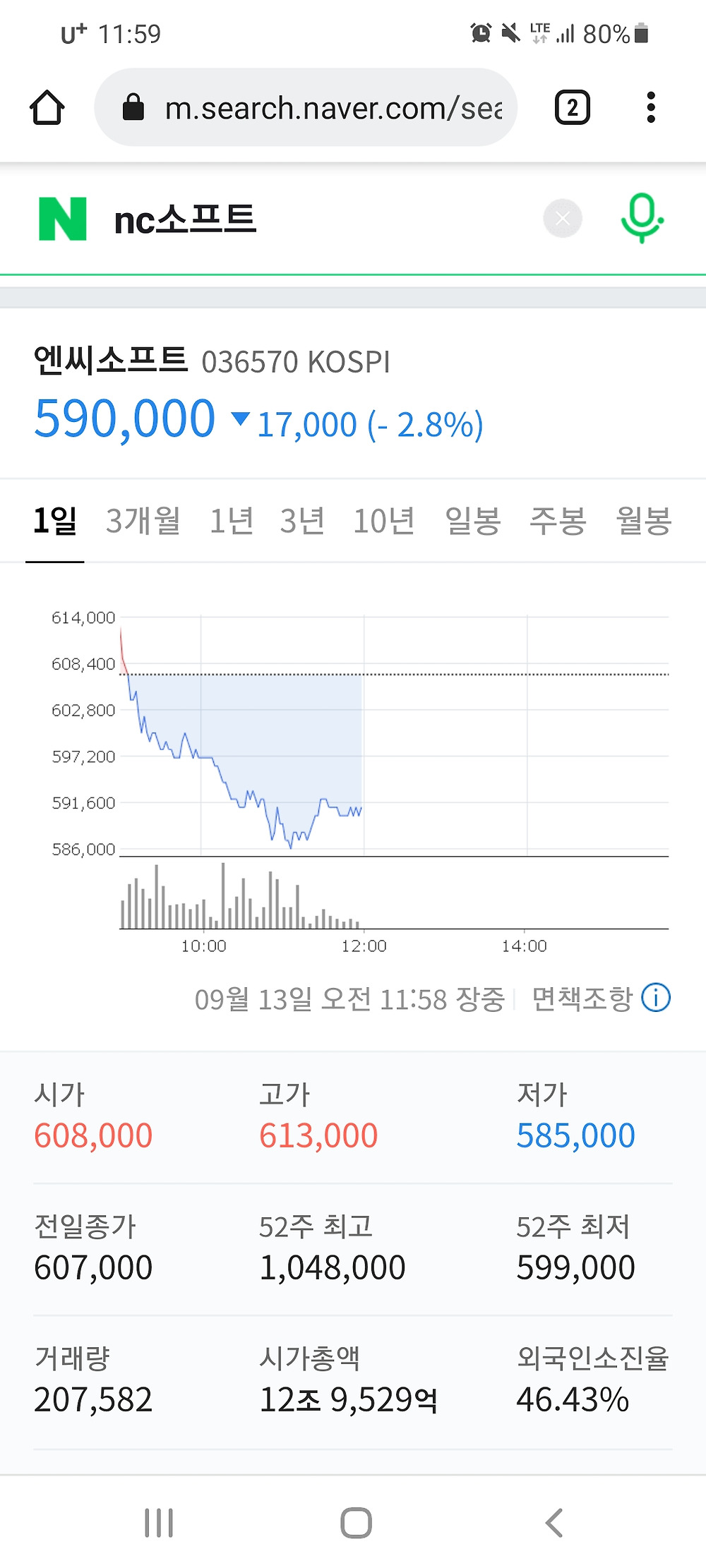This screenshot has width=706, height=1568.
Task: Switch to the 3개월 chart tab
Action: point(143,521)
